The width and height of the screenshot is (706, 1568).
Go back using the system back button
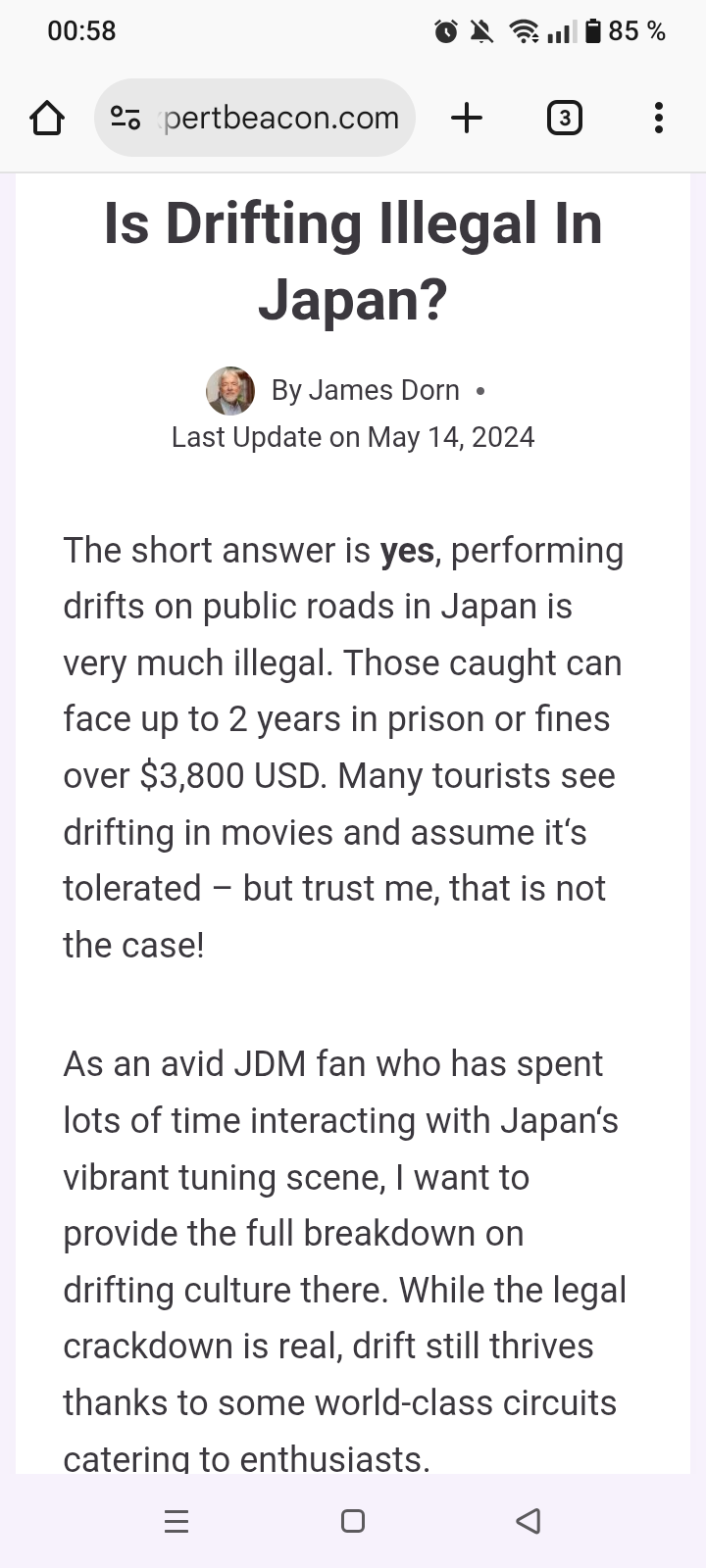[528, 1521]
